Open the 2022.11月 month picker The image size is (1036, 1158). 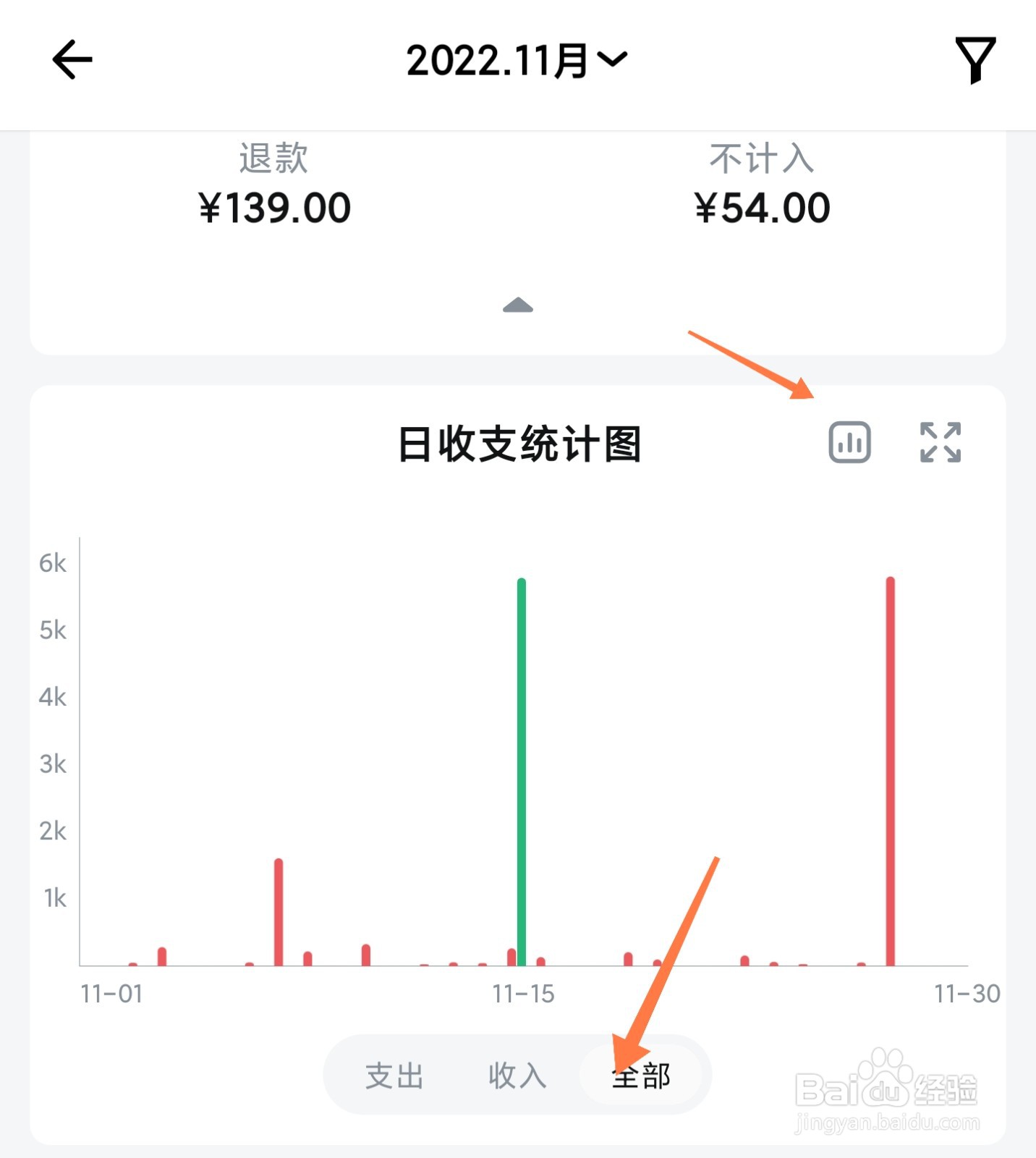(x=517, y=60)
